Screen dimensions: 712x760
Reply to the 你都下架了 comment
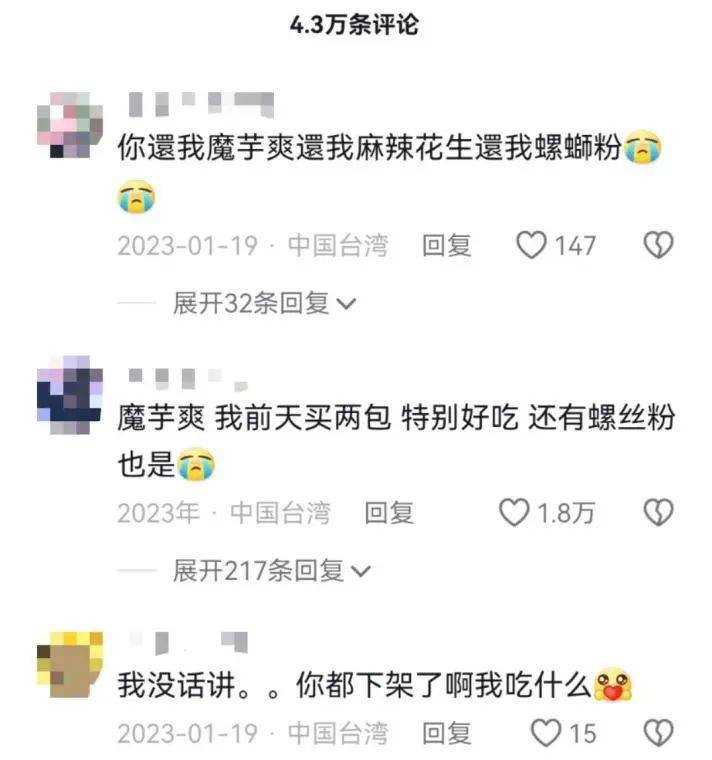point(446,733)
